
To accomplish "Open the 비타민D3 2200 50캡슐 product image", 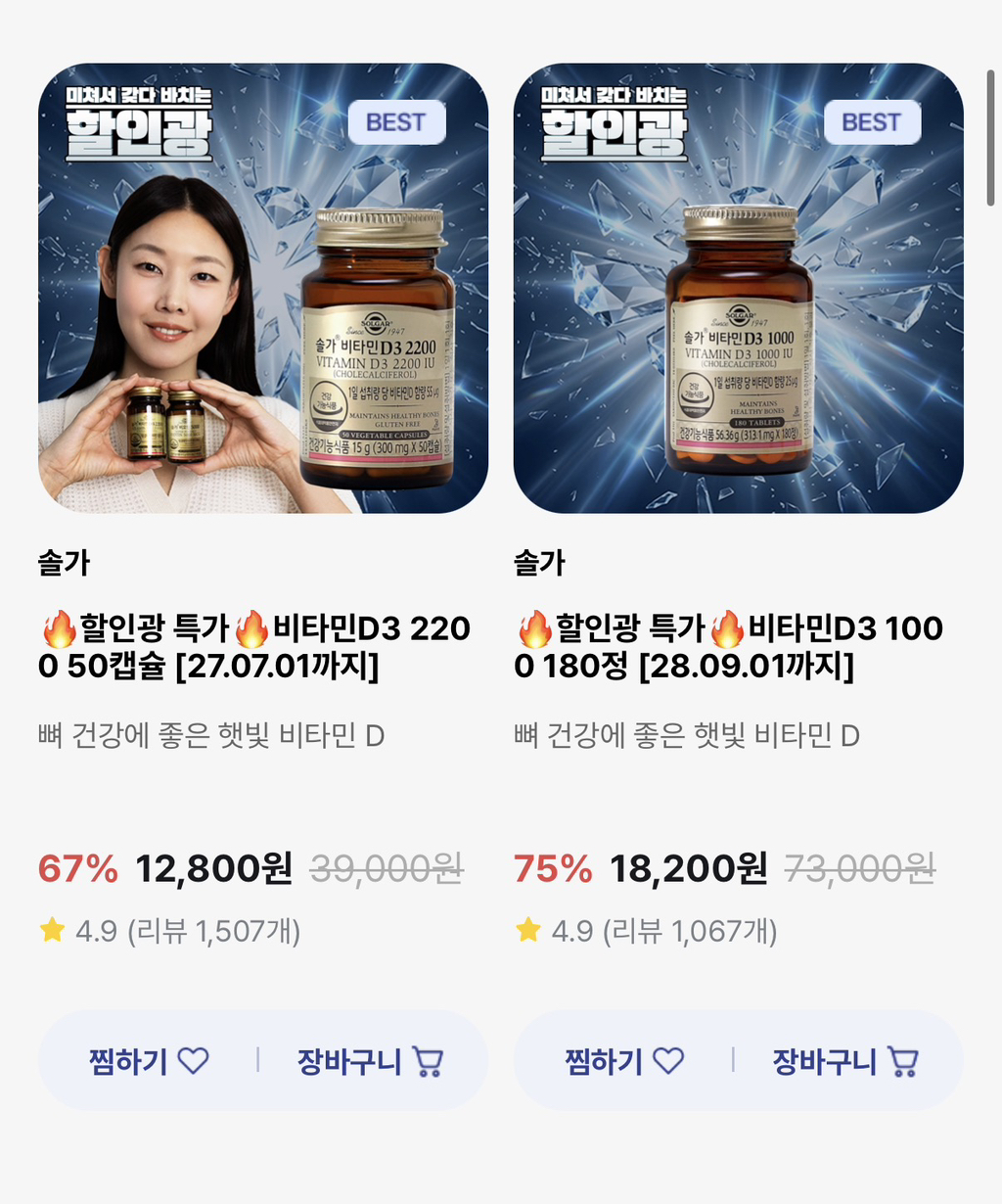I will pyautogui.click(x=263, y=288).
